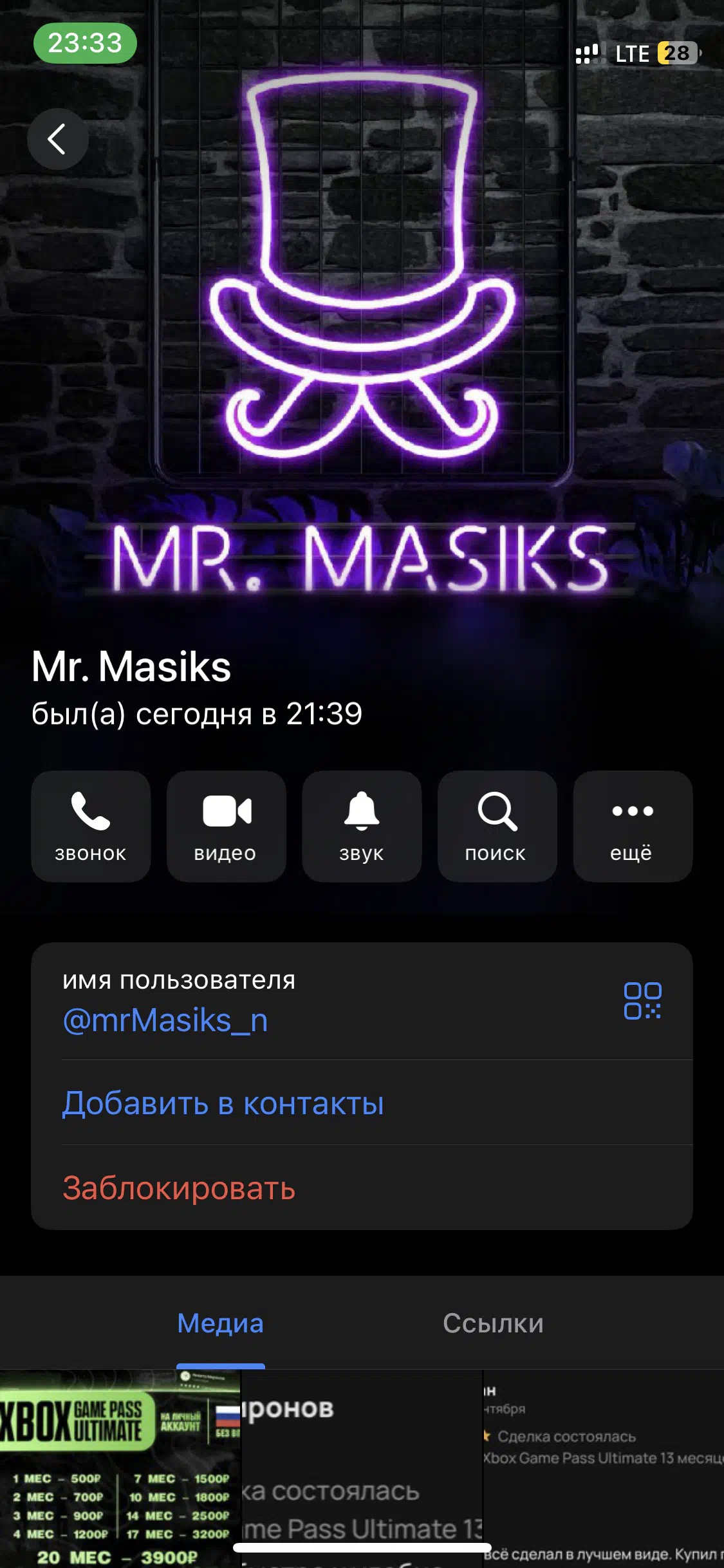
Task: Search the chat using поиск
Action: (497, 826)
